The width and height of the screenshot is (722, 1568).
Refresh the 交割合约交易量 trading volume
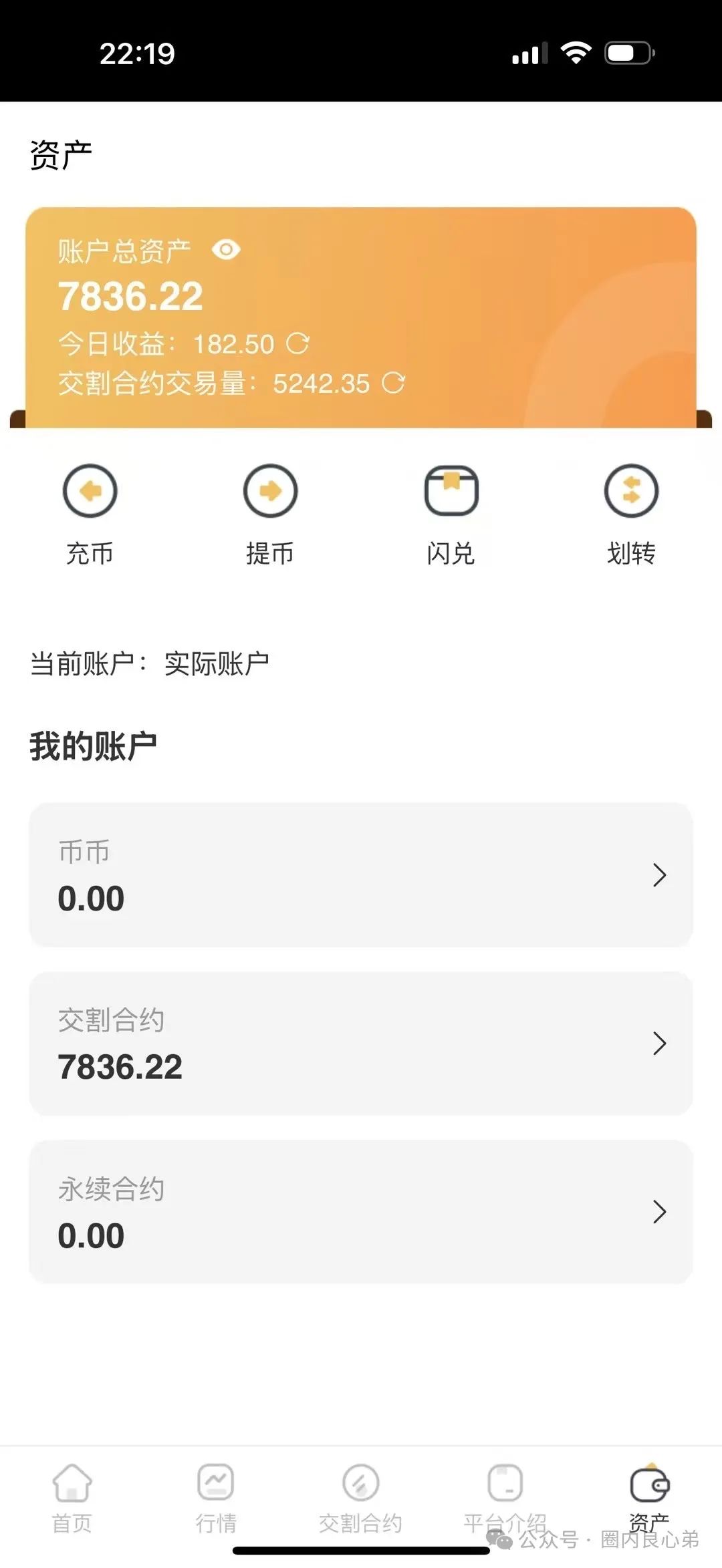(x=396, y=383)
